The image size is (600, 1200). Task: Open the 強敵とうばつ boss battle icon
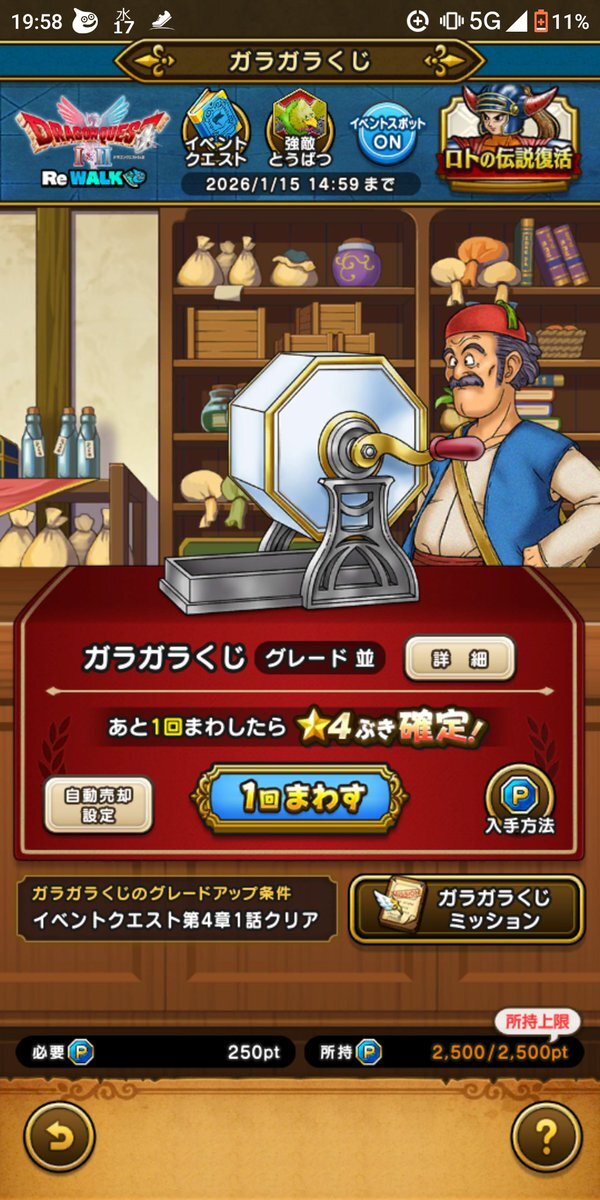299,130
